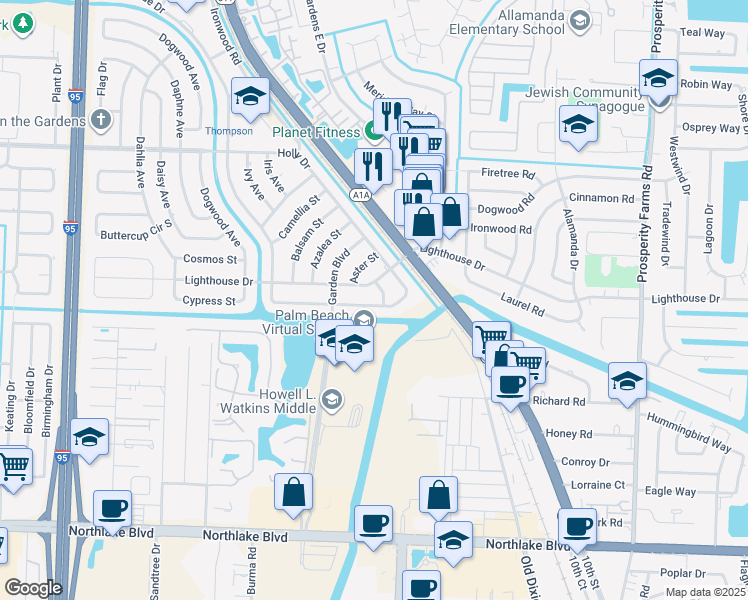Tap the school marker near Hummingbird Way
Image resolution: width=748 pixels, height=600 pixels.
point(627,382)
